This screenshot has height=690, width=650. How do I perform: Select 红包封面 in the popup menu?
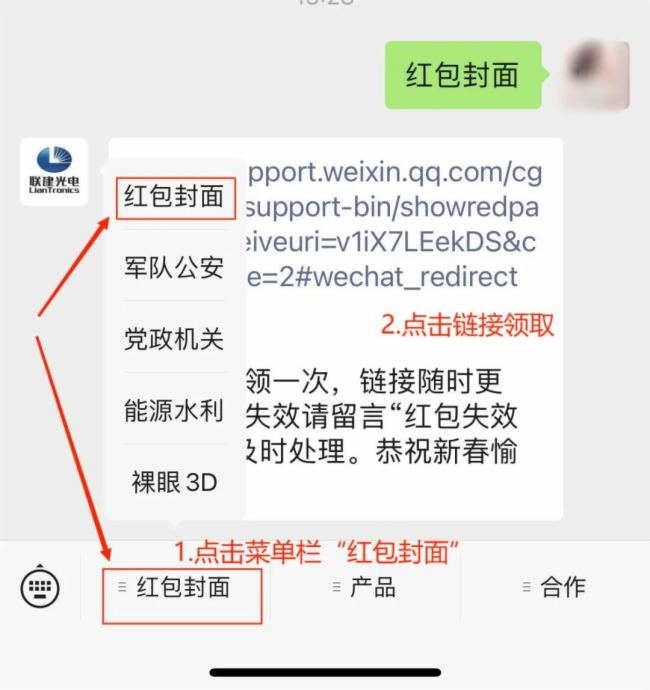[174, 197]
